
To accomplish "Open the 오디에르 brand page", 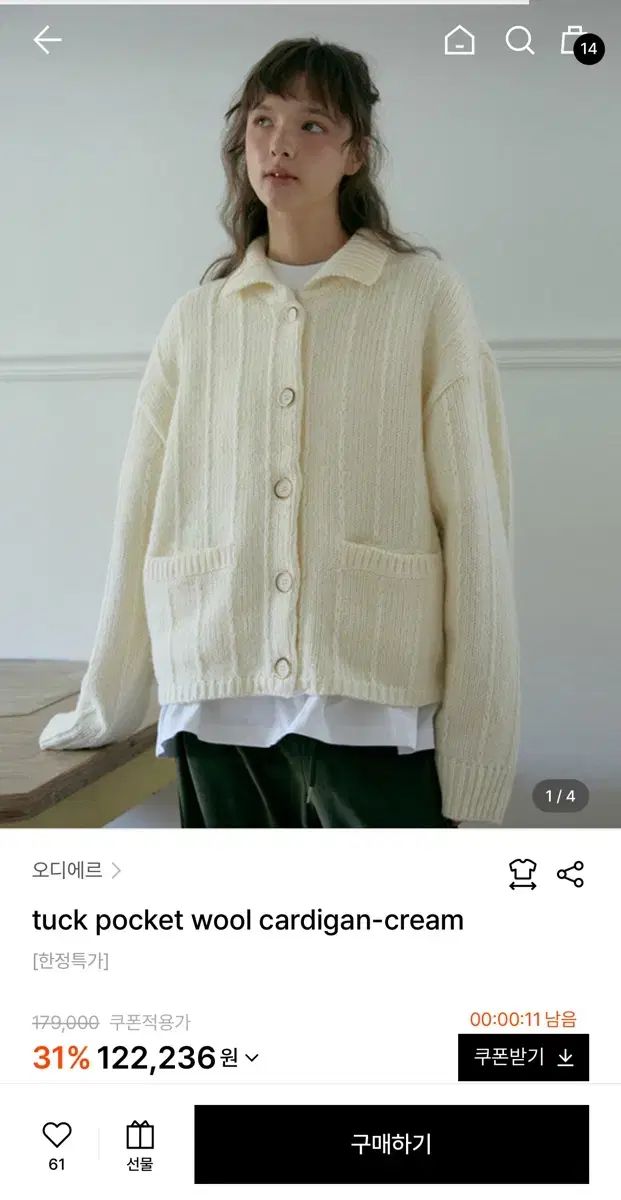I will click(x=76, y=870).
